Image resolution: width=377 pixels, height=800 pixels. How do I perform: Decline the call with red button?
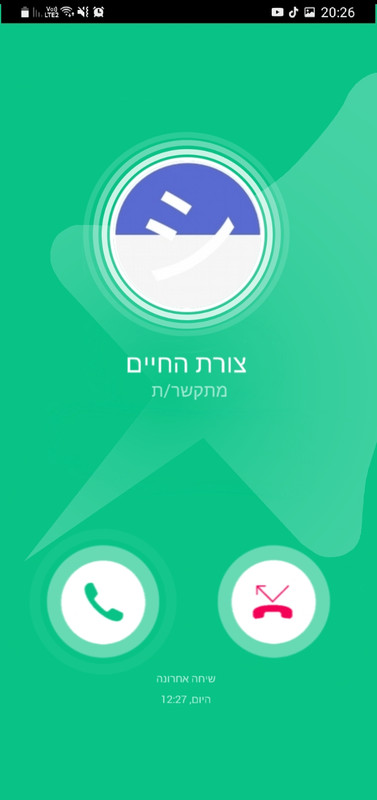pyautogui.click(x=273, y=602)
